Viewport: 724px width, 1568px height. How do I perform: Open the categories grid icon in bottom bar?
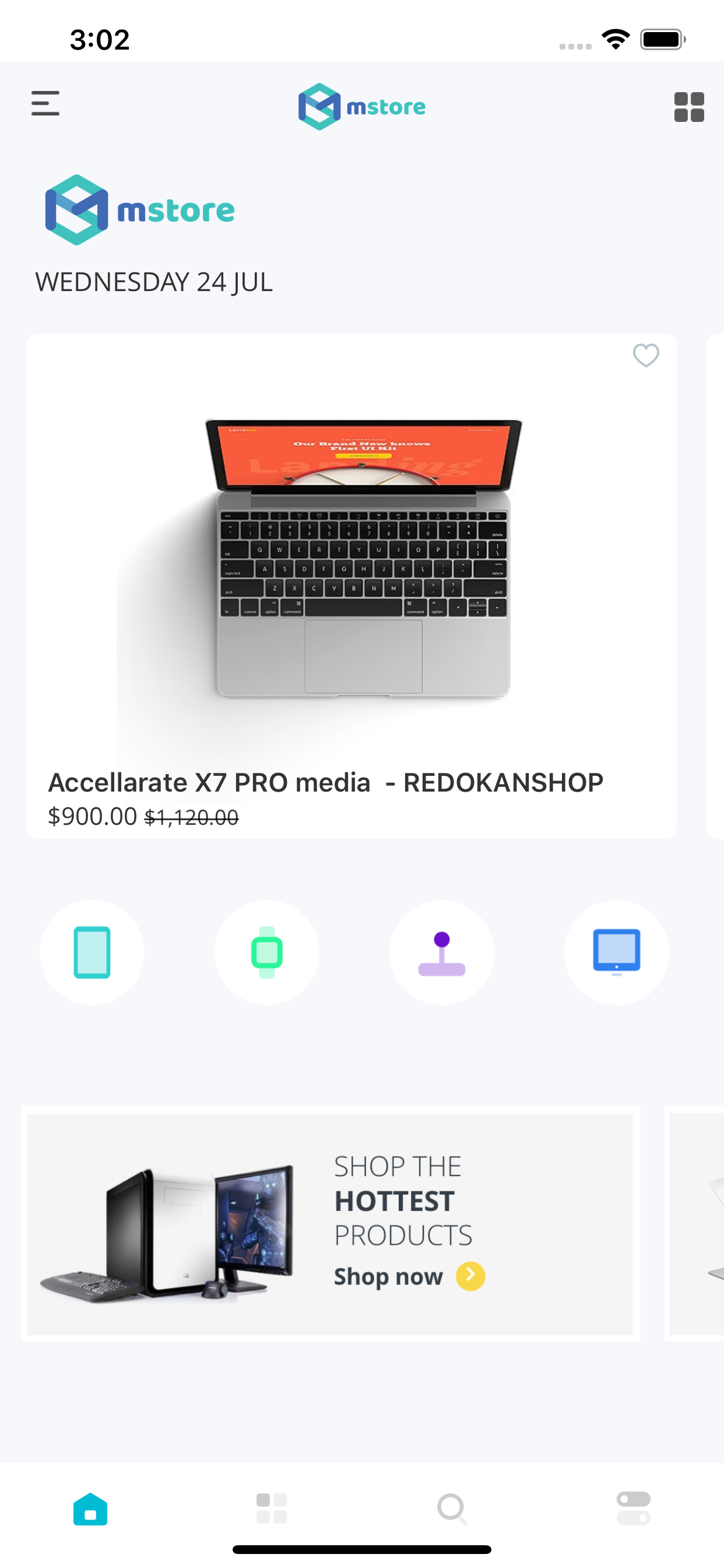pos(270,1508)
